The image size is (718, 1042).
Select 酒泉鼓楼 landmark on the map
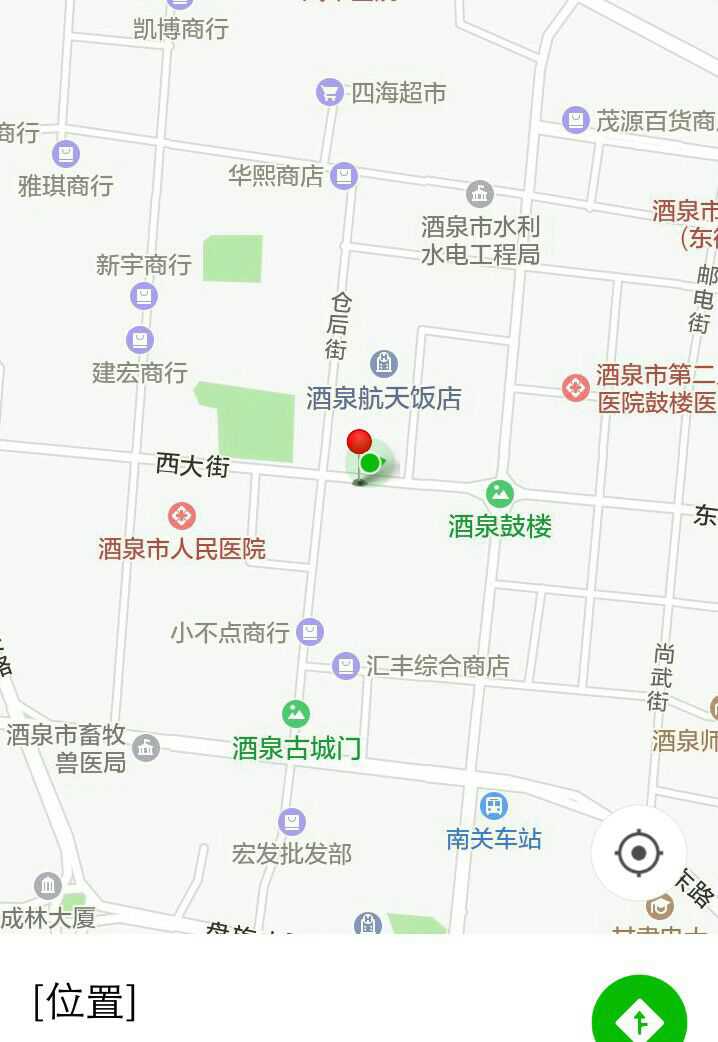pos(499,494)
